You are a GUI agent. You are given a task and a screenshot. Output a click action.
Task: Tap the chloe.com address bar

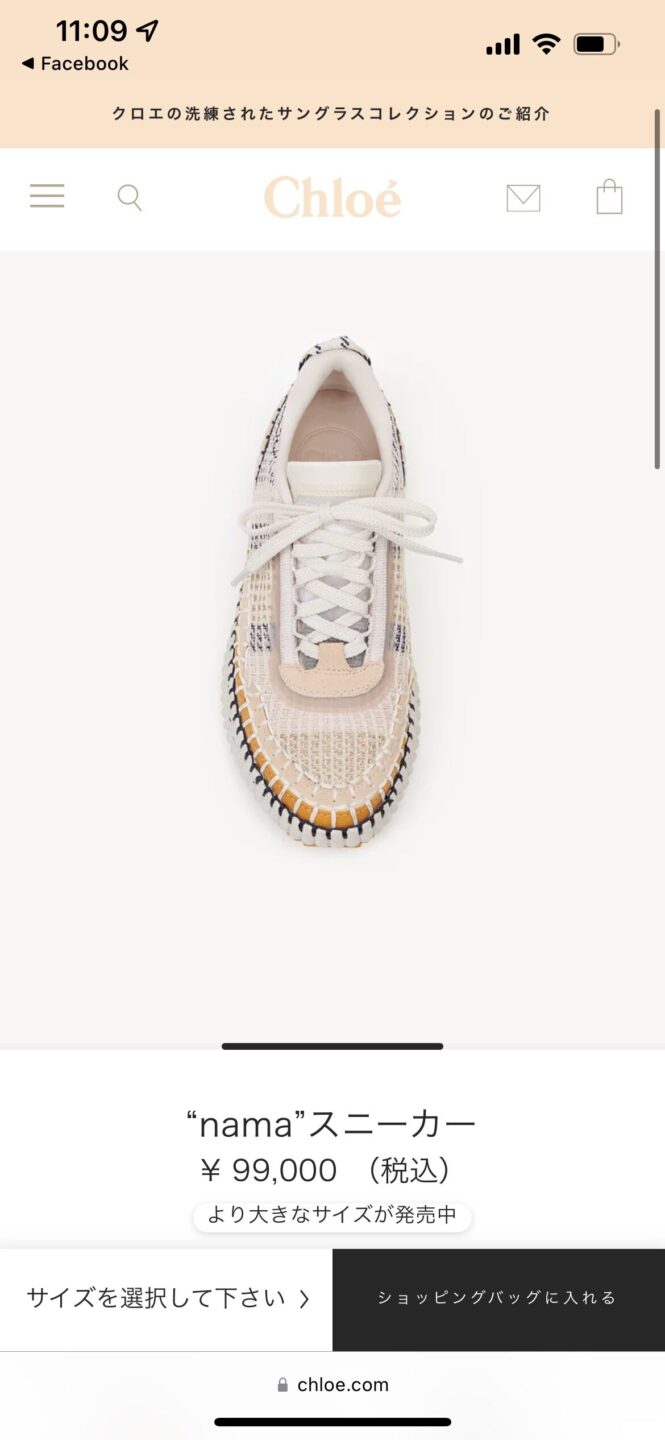[x=333, y=1385]
